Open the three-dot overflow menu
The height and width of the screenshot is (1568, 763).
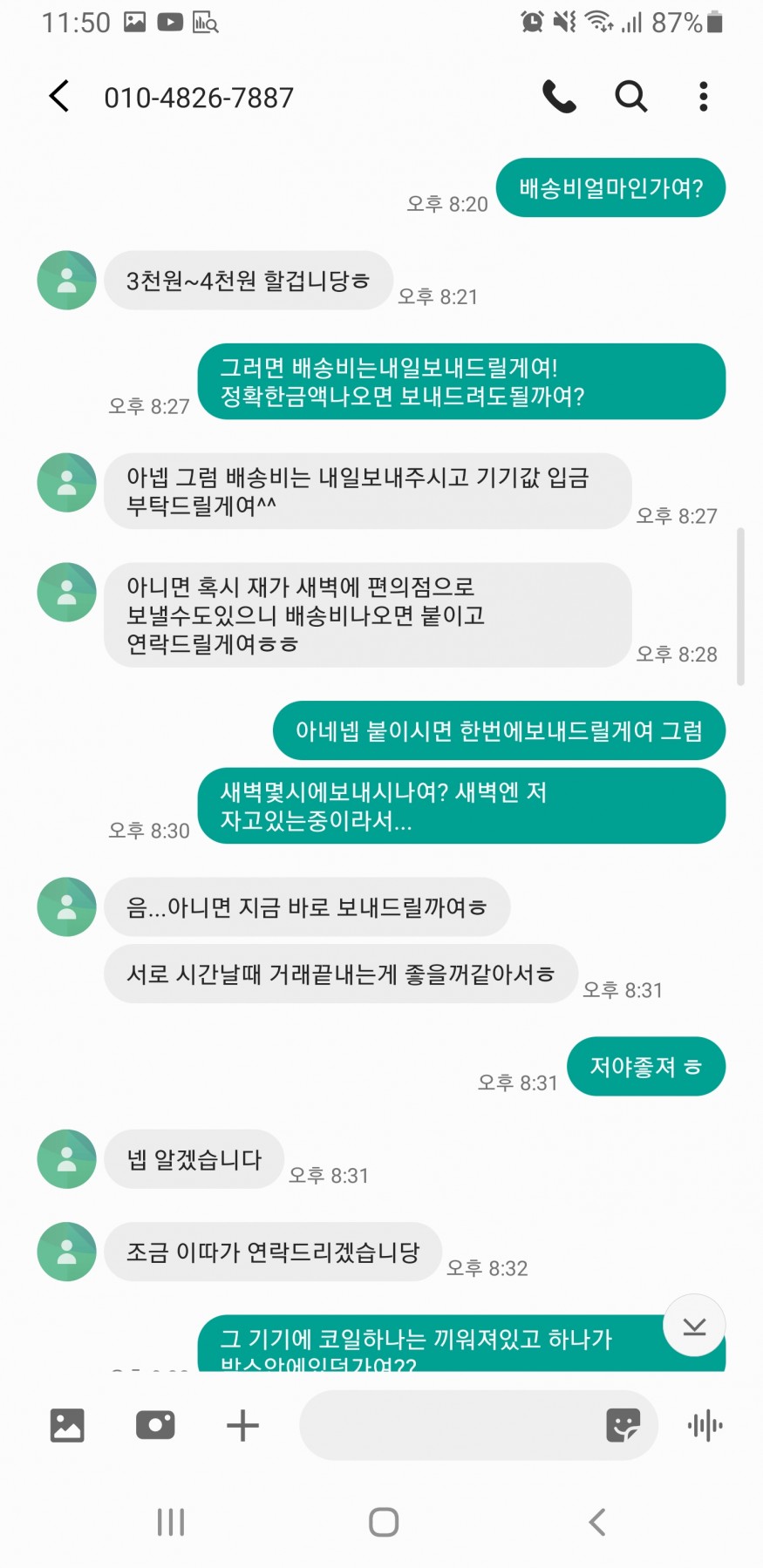pos(703,97)
